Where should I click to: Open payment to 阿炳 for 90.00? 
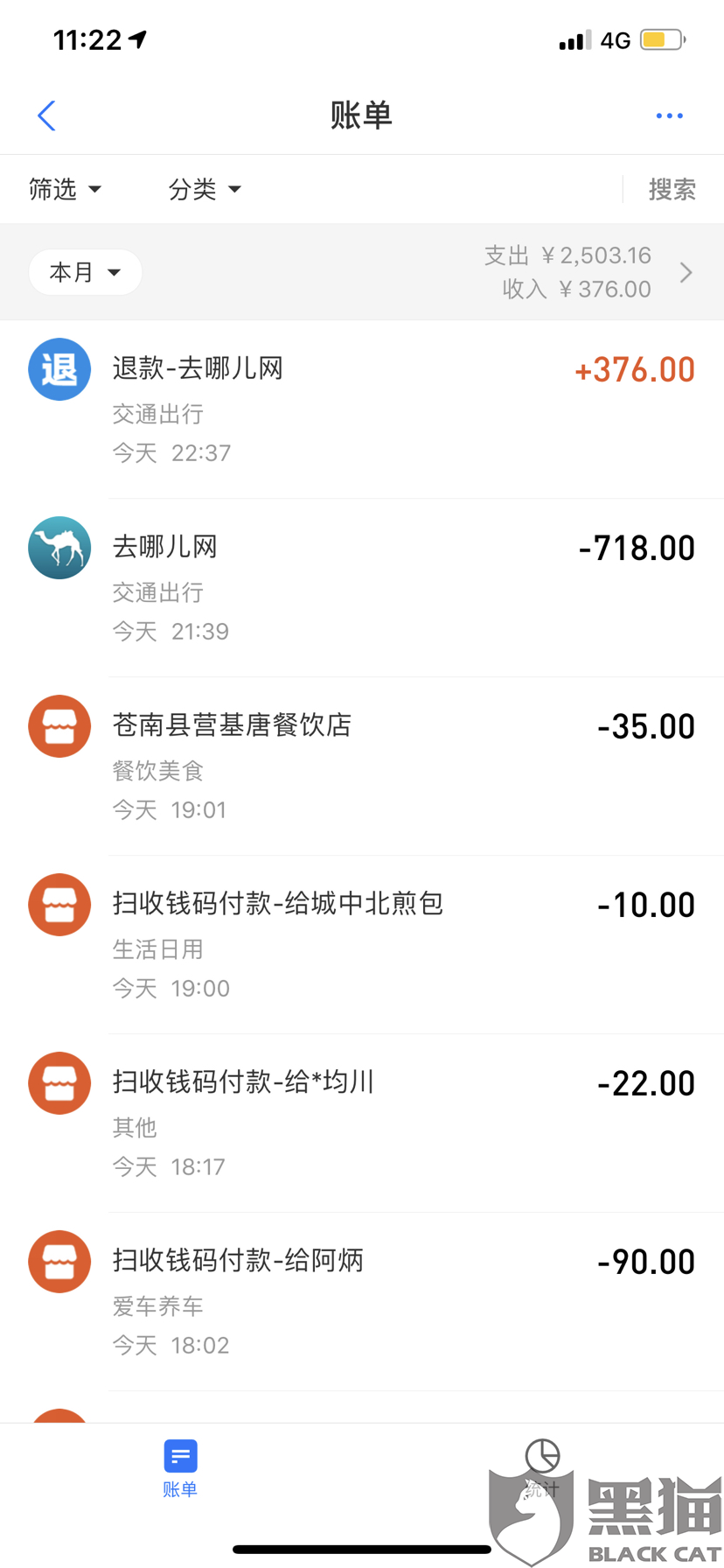pyautogui.click(x=362, y=1302)
